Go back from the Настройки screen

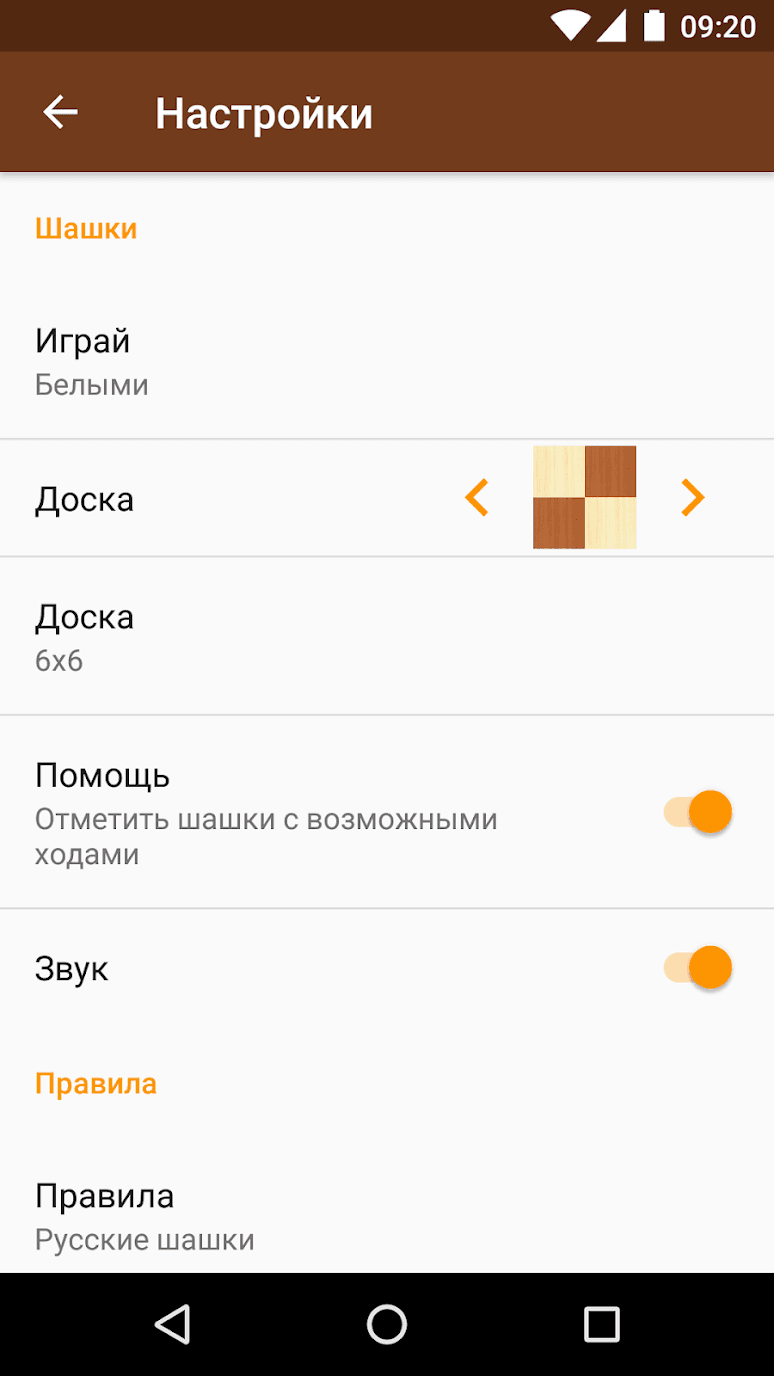pyautogui.click(x=60, y=112)
